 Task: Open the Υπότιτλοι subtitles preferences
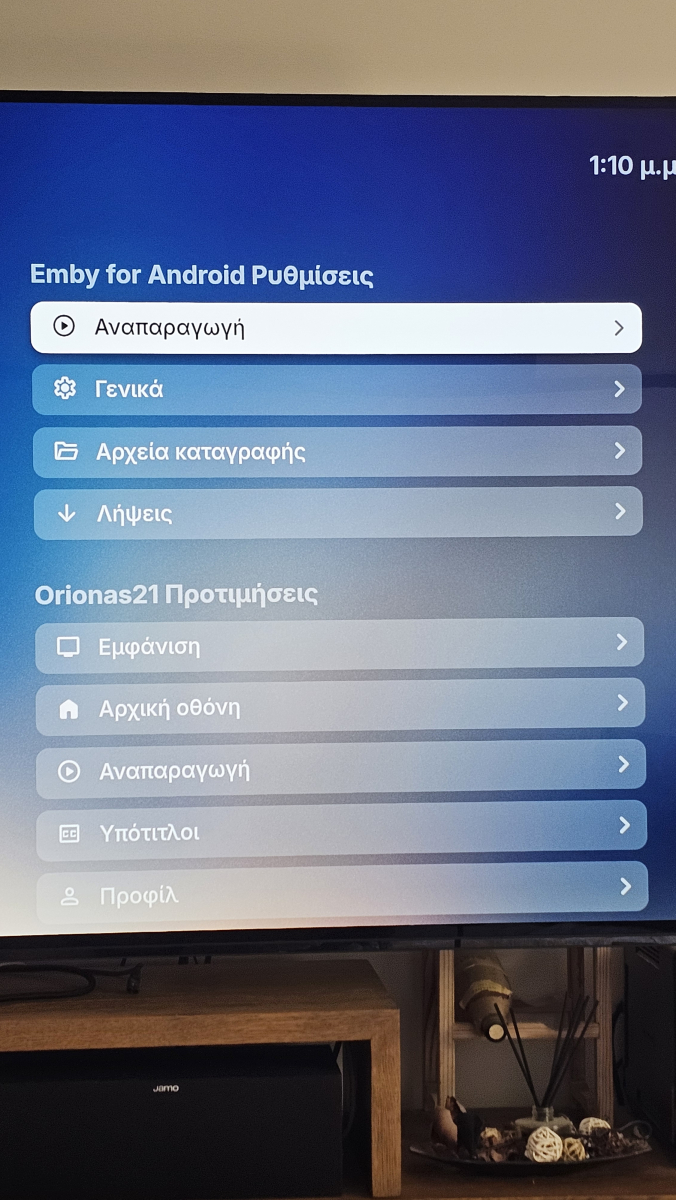coord(342,830)
